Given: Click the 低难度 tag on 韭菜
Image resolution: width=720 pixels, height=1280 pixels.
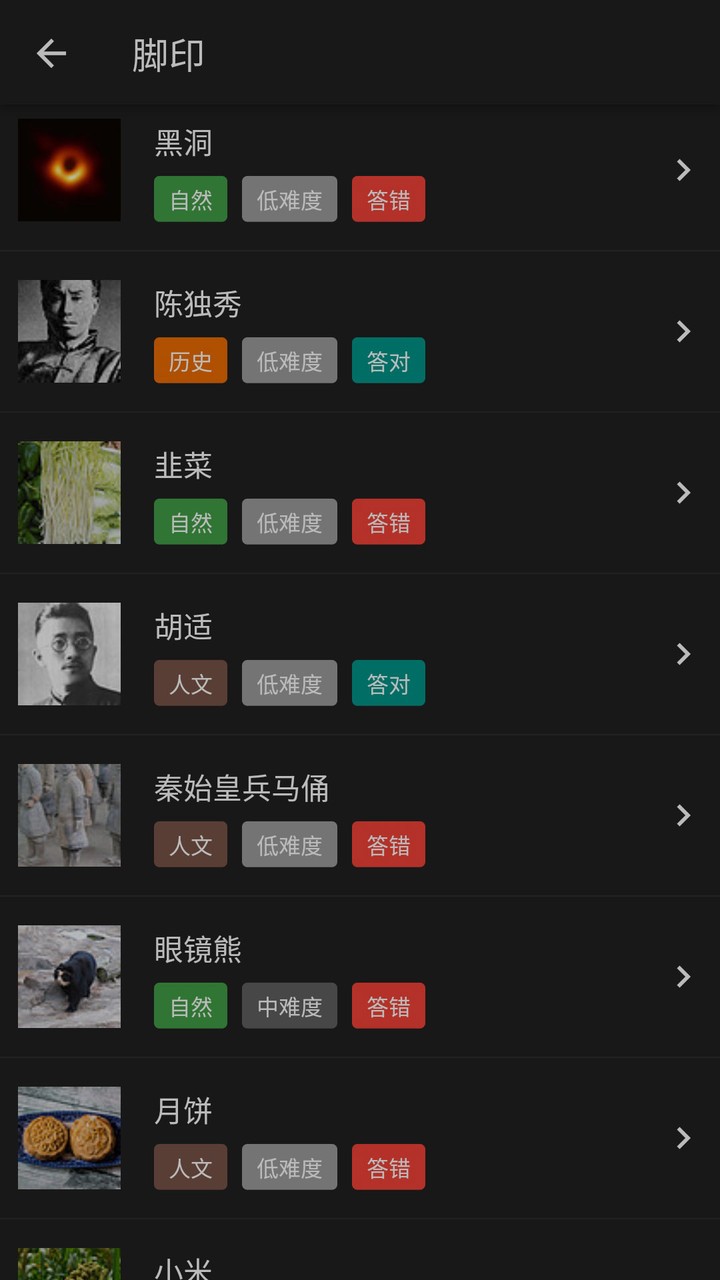Looking at the screenshot, I should click(289, 521).
